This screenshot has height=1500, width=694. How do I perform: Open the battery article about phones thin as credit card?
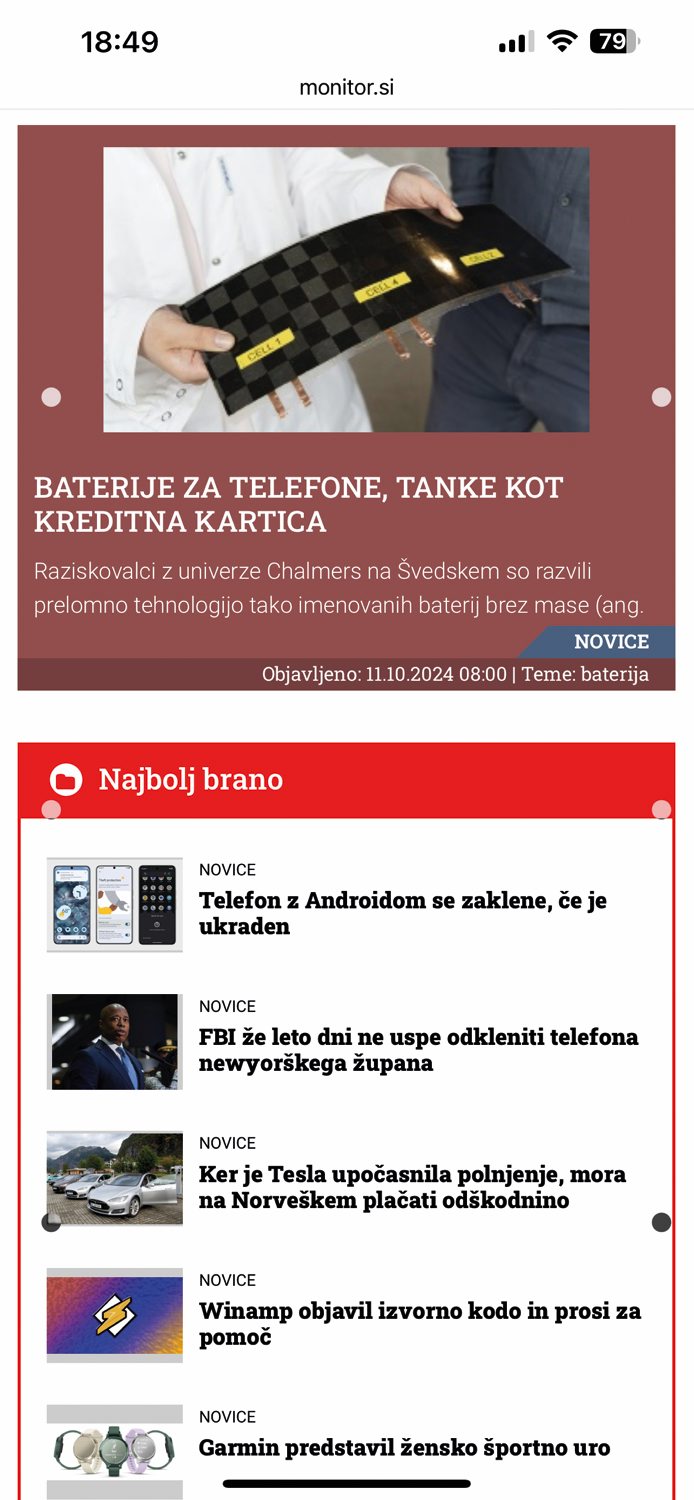[x=298, y=504]
